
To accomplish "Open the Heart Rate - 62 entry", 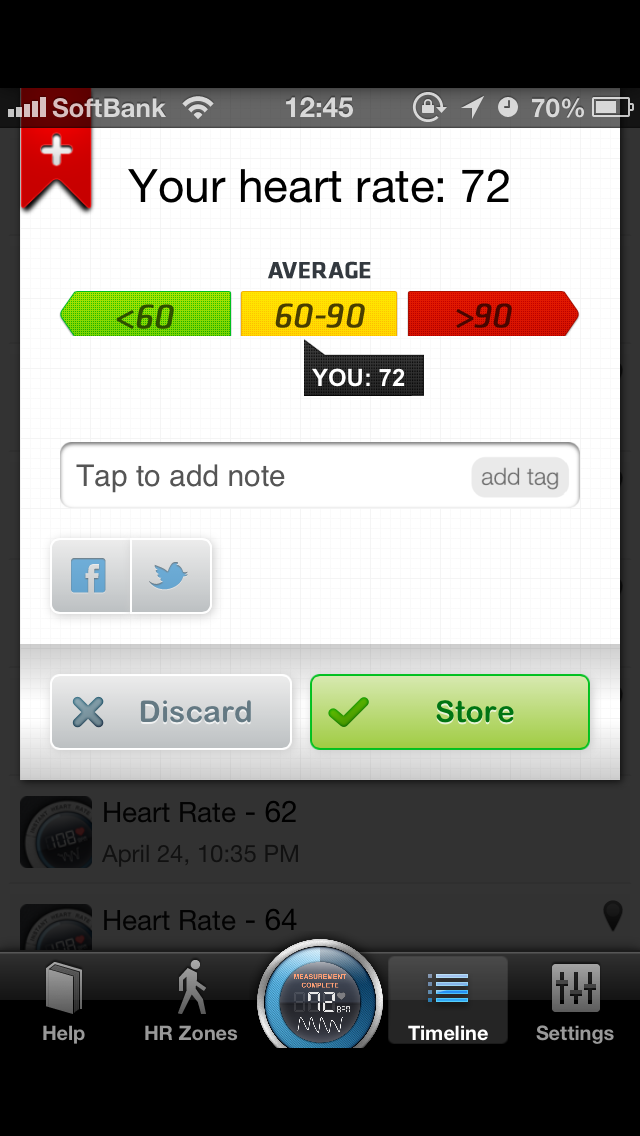I will [320, 832].
